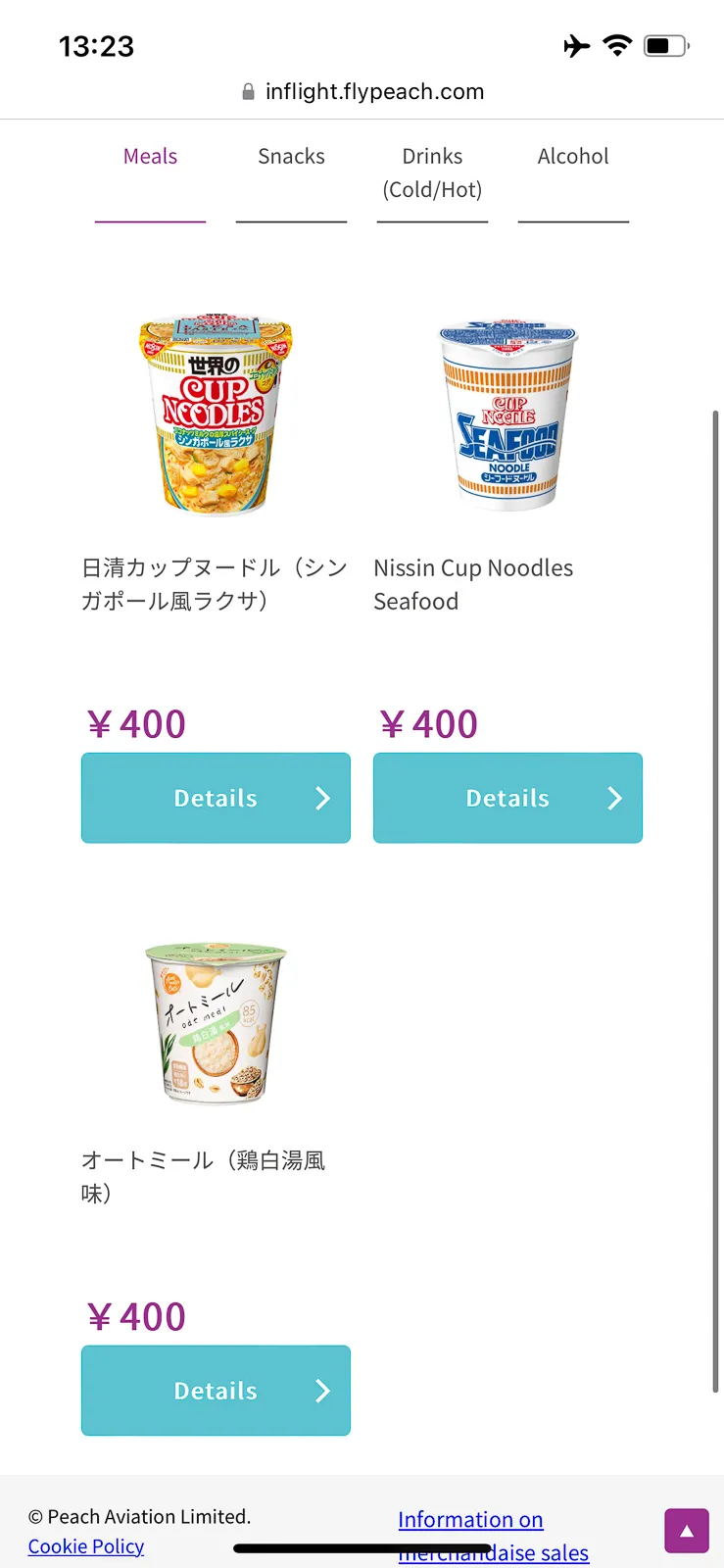
Task: Open Information on merchandise sales link
Action: click(x=470, y=1520)
